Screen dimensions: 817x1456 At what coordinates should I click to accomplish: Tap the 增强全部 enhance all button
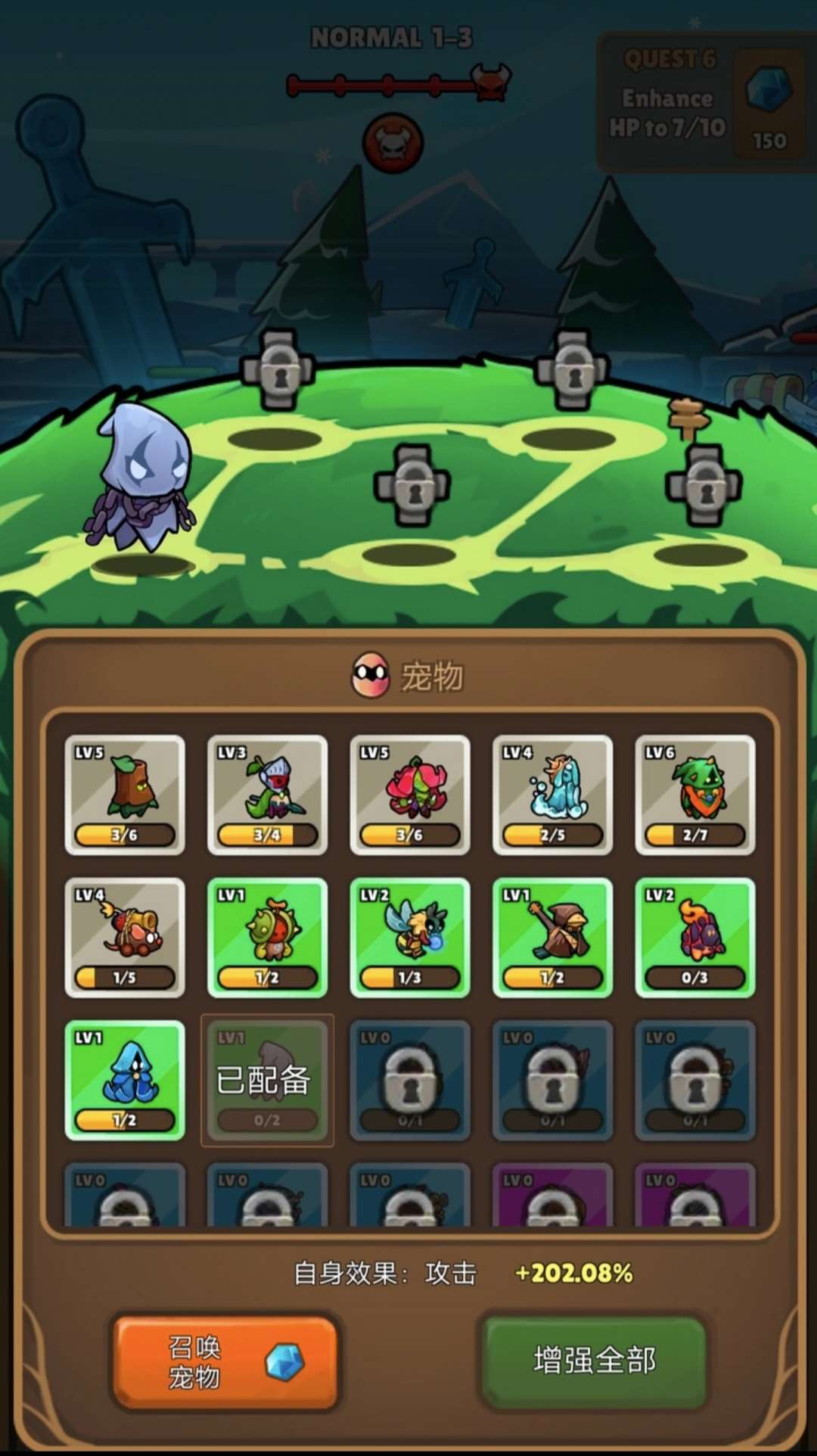click(594, 1361)
